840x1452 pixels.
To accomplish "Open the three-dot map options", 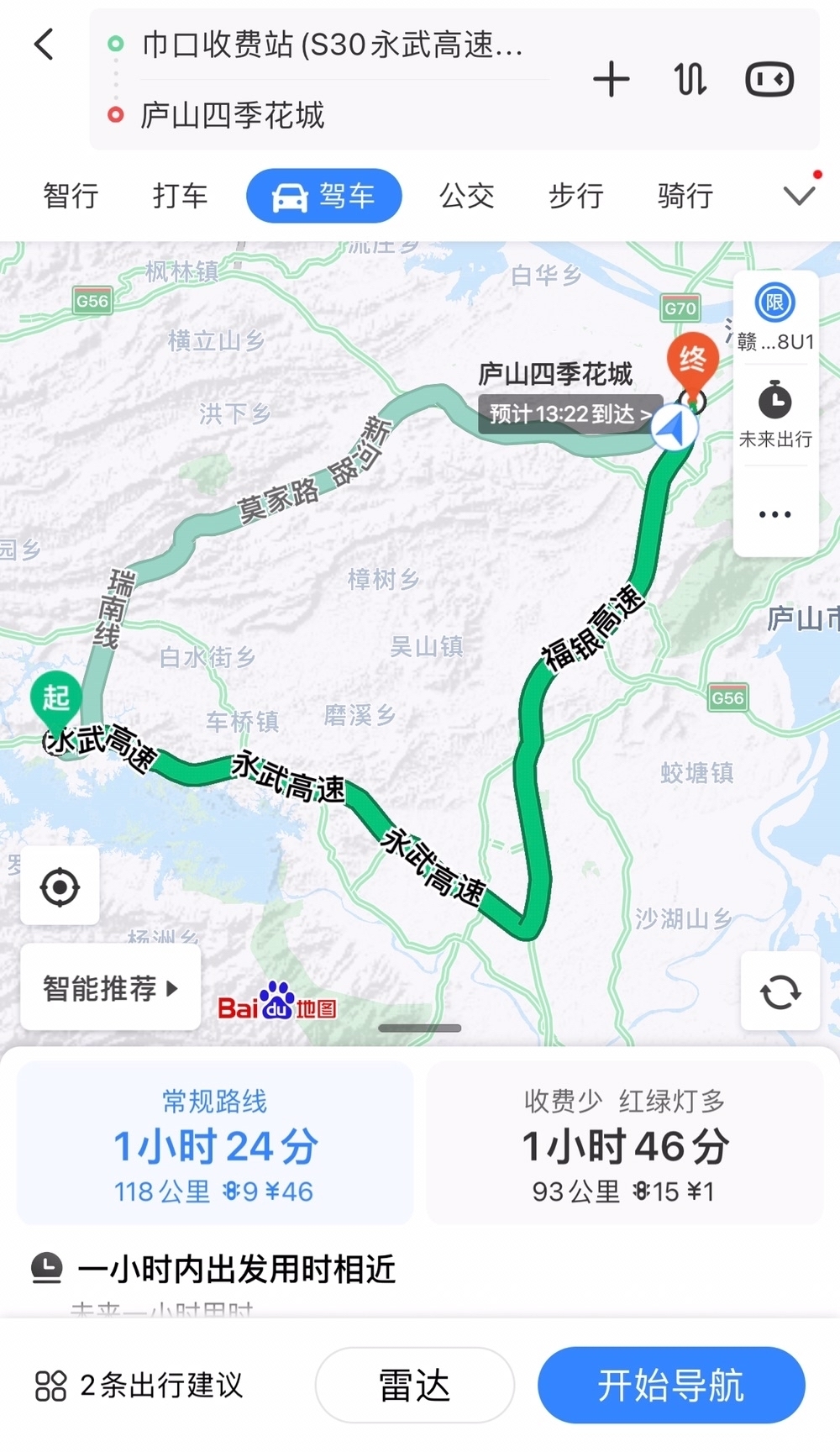I will pos(775,514).
